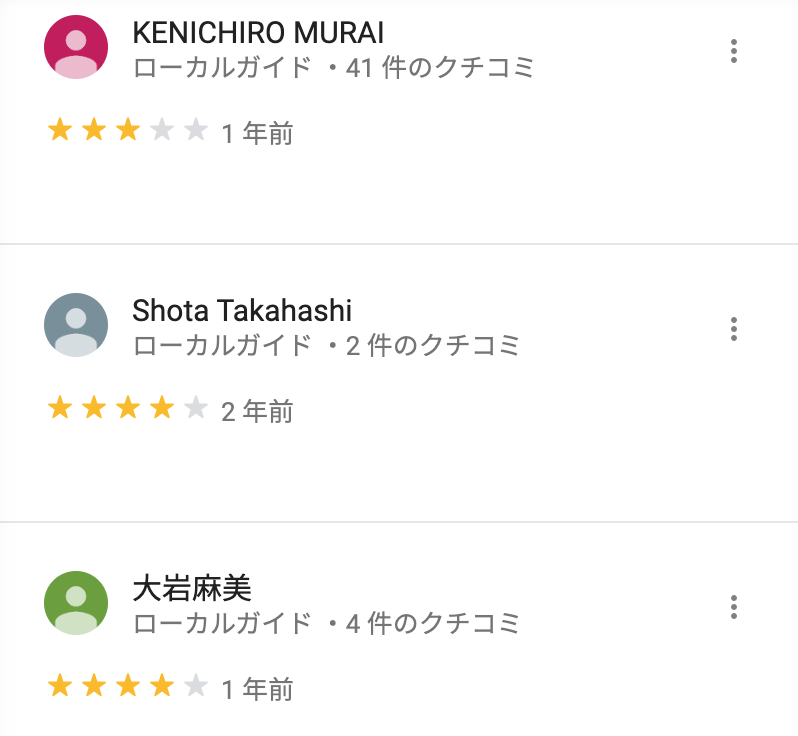View reviewer KENICHIRO MURAI's name link
This screenshot has width=798, height=736.
coord(258,33)
